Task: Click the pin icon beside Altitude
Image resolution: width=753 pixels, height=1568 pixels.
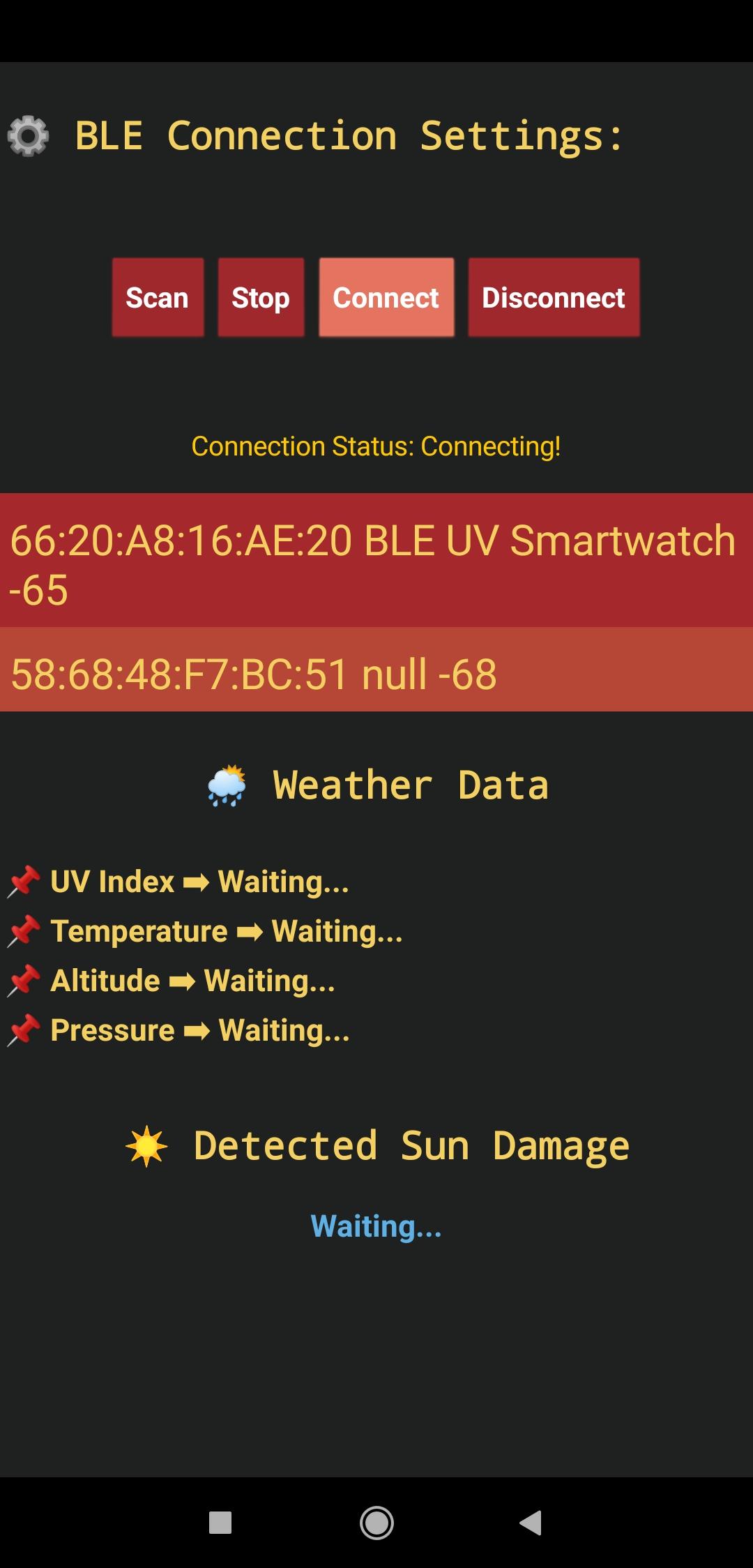Action: coord(23,979)
